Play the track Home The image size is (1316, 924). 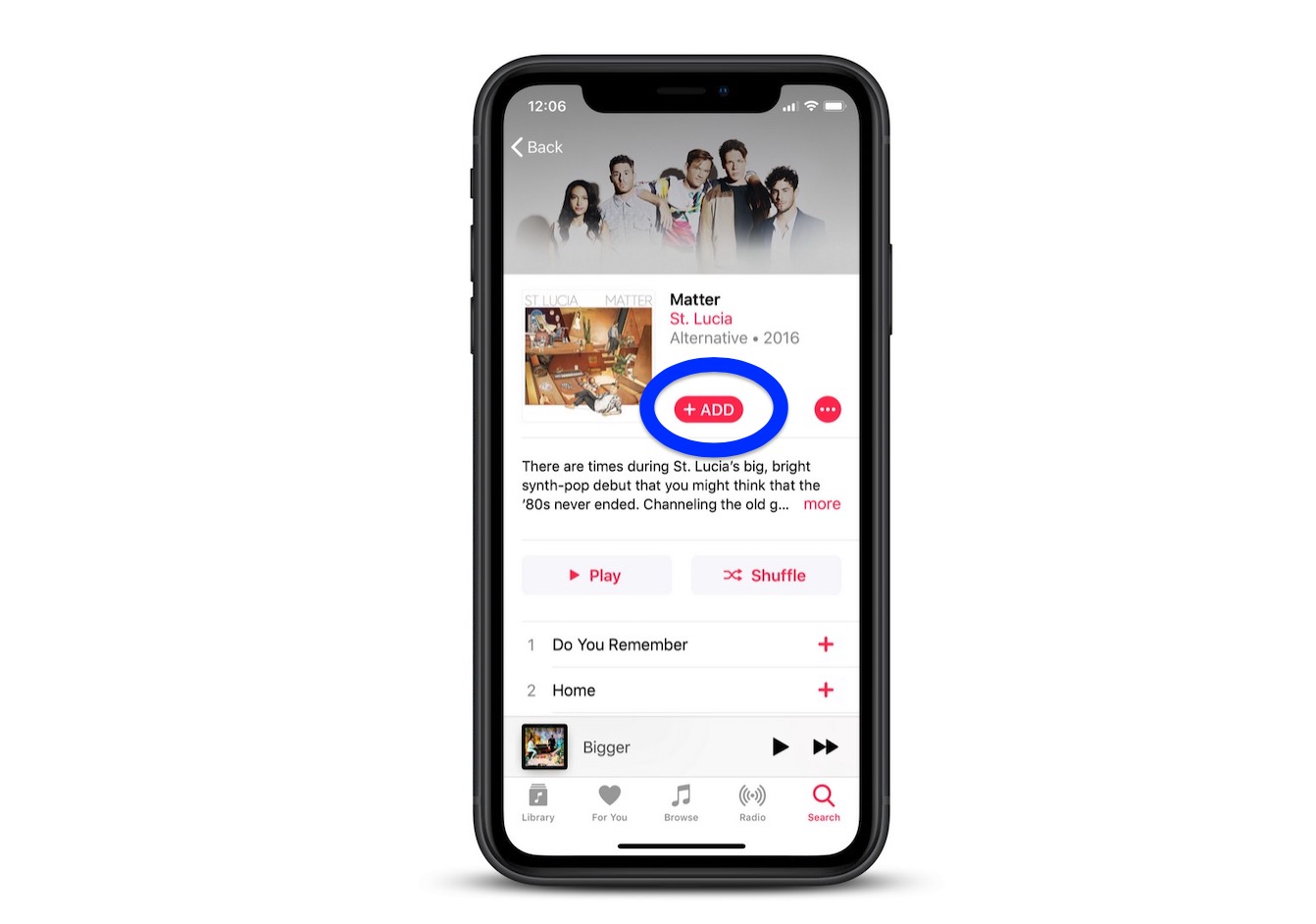coord(574,691)
